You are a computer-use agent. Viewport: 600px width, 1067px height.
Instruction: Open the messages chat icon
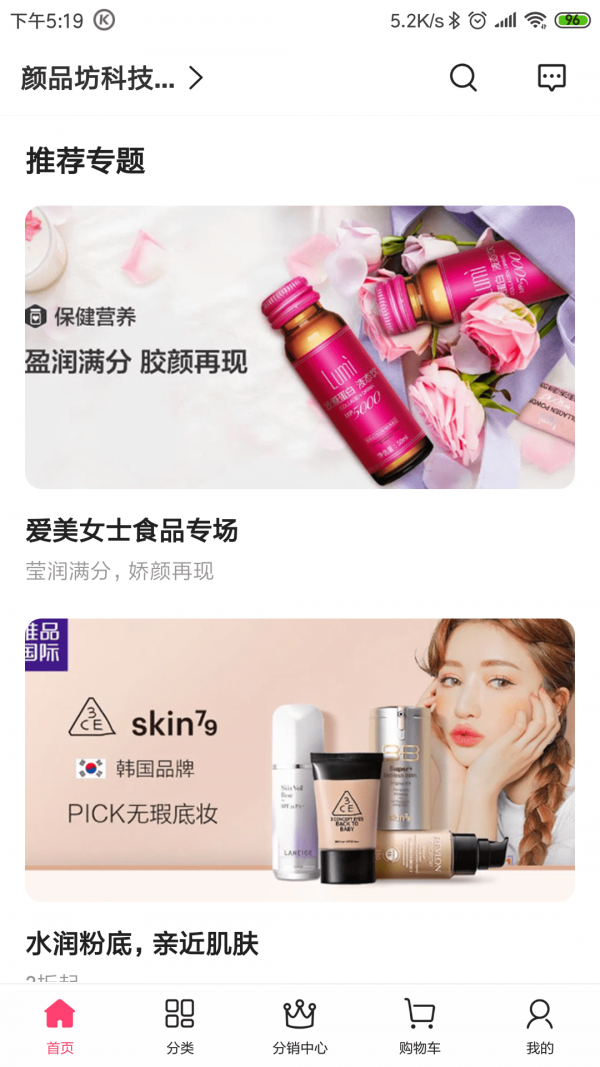click(551, 78)
